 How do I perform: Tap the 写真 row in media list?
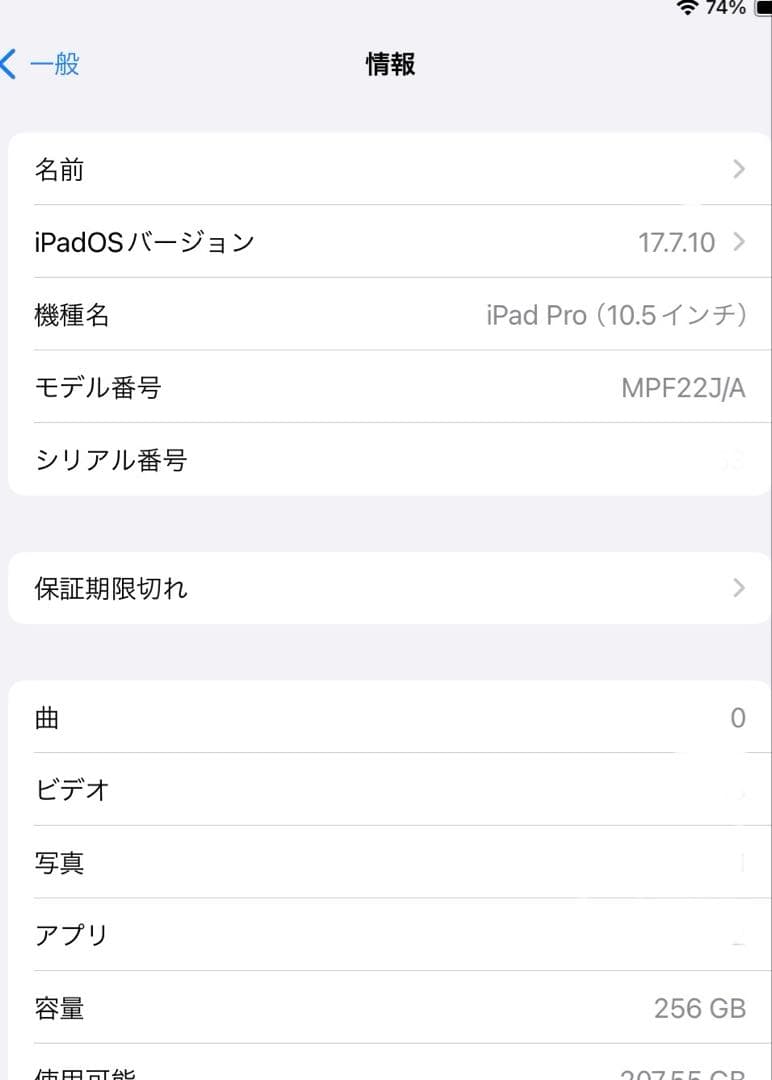pos(386,862)
